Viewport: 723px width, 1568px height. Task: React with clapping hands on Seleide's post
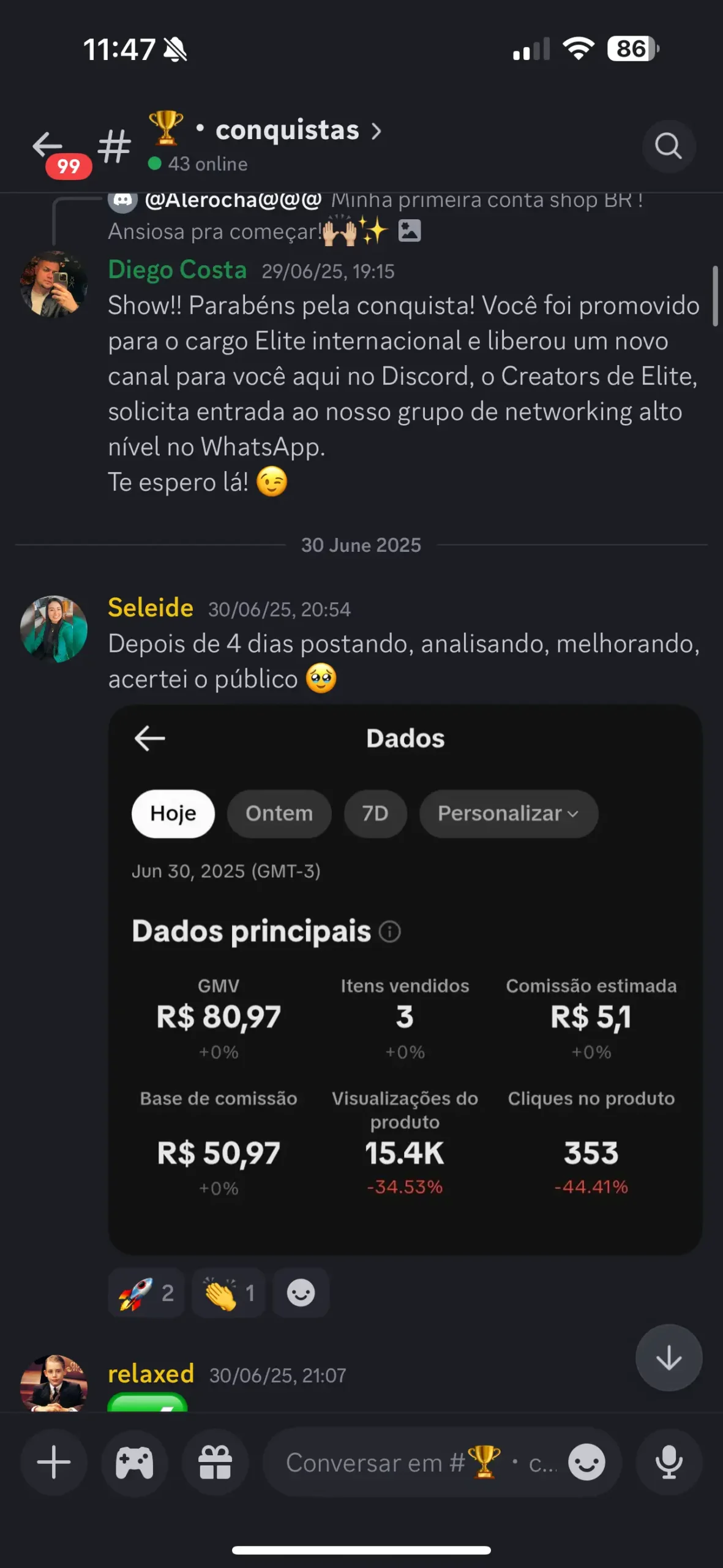[x=228, y=1293]
